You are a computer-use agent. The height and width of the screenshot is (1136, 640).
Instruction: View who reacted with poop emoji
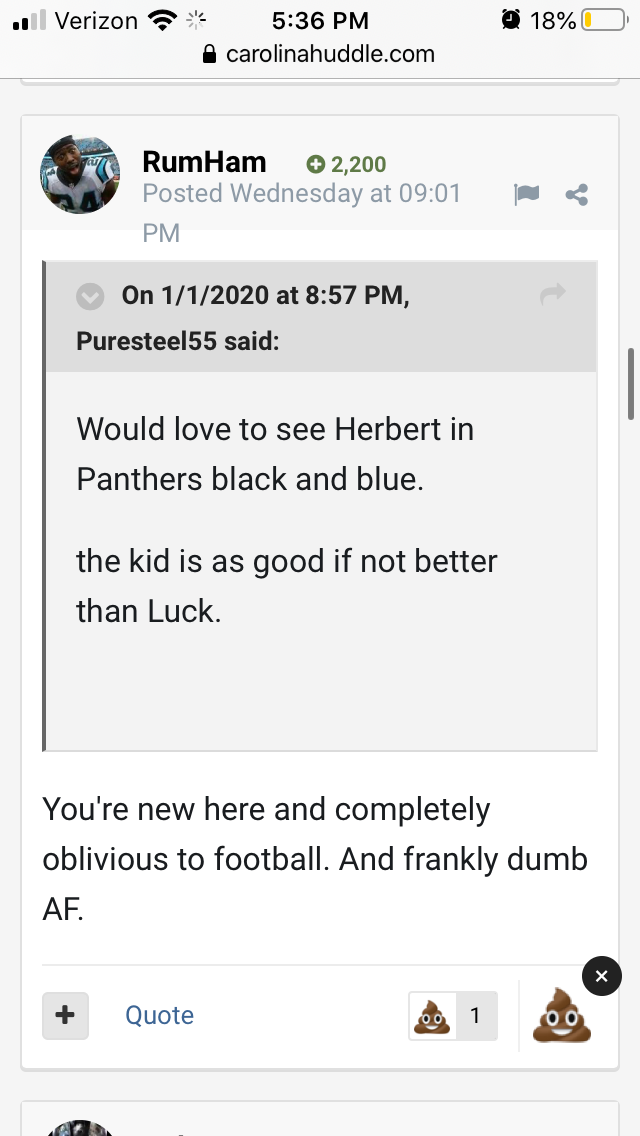point(453,1016)
